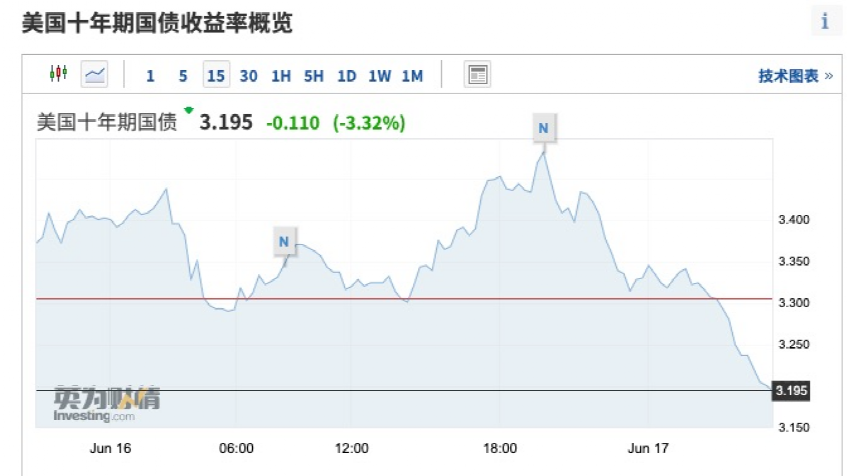Select the 5H interval
848x476 pixels.
point(314,75)
